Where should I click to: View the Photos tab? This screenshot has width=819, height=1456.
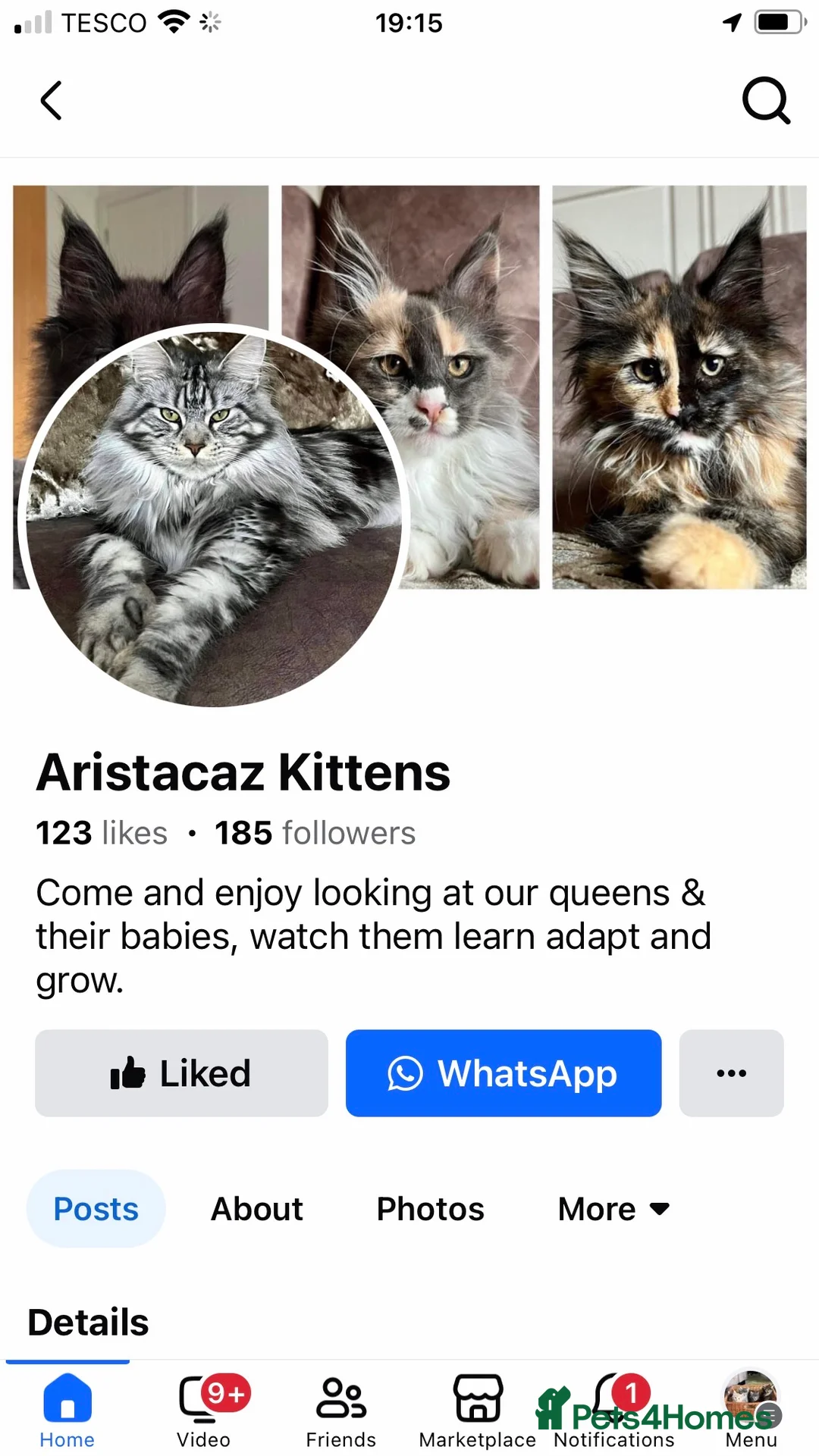click(430, 1208)
